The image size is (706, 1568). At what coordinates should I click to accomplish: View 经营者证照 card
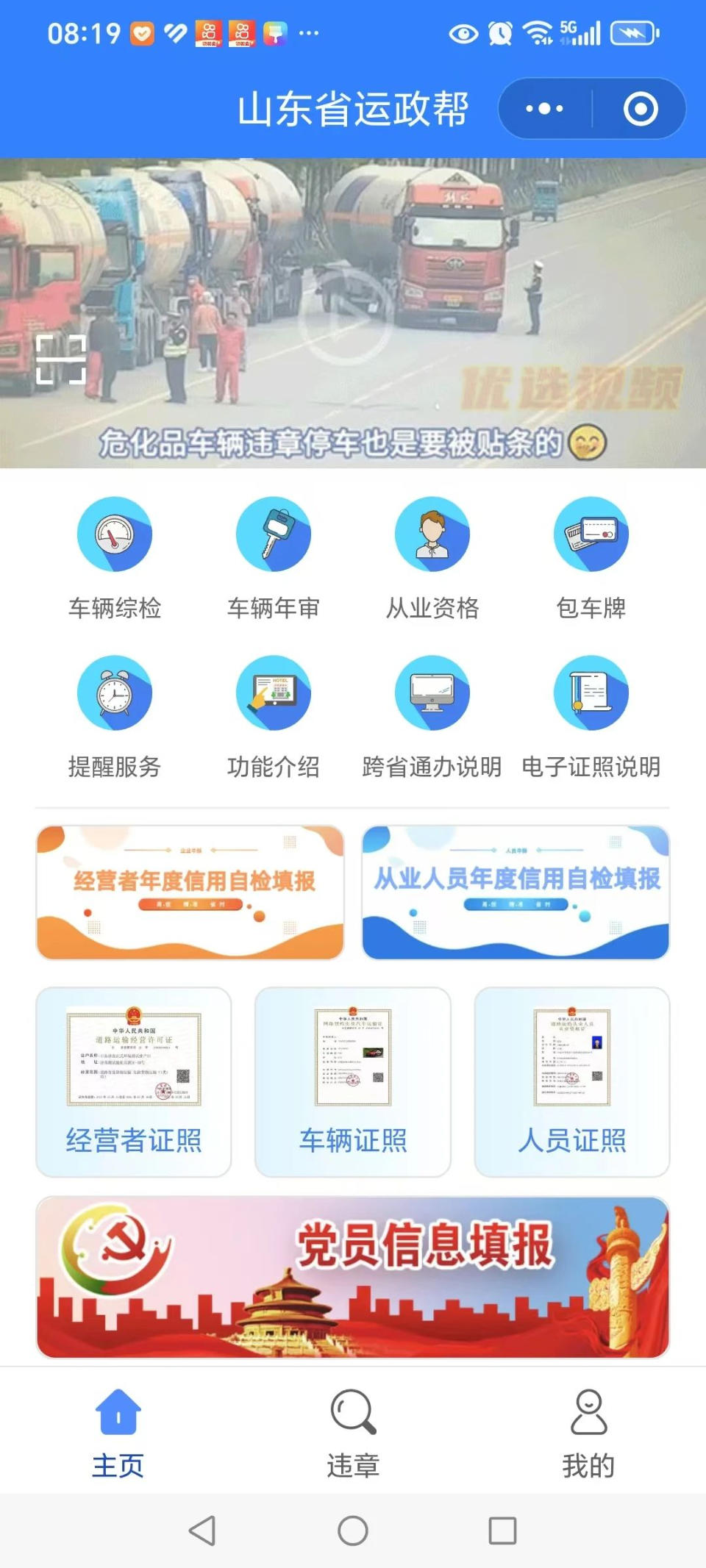(x=134, y=1081)
